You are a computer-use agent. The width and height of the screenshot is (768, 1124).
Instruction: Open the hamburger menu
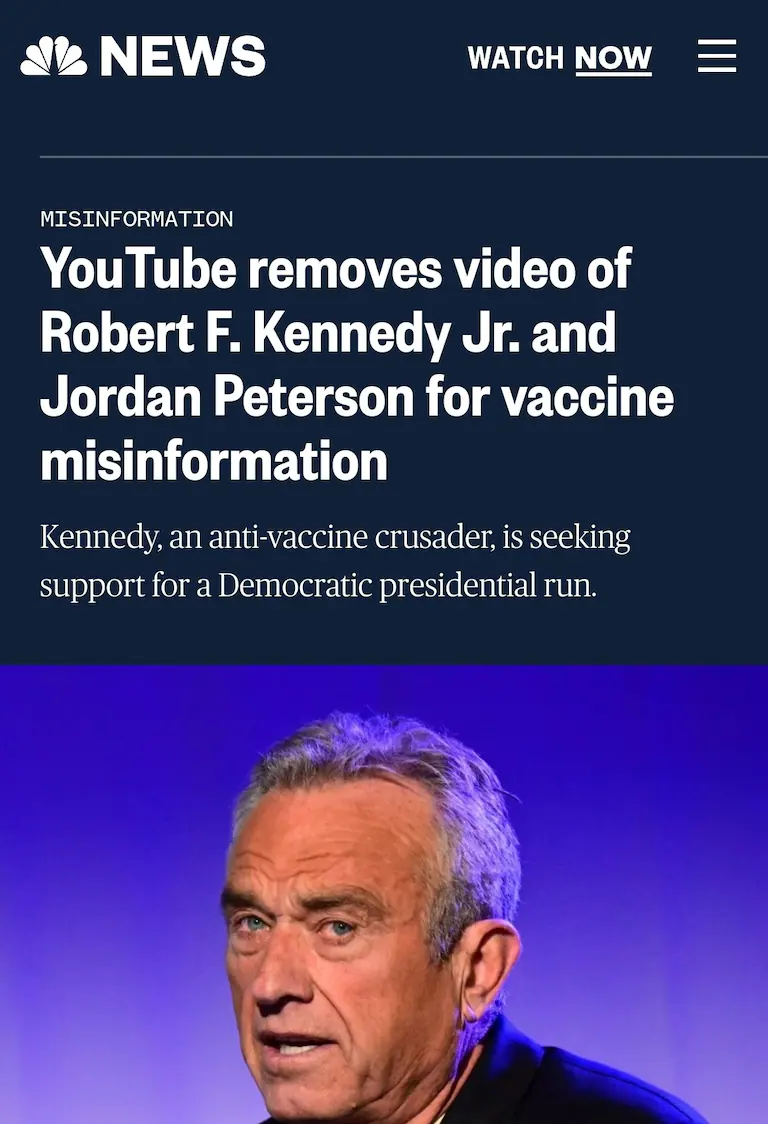tap(717, 56)
